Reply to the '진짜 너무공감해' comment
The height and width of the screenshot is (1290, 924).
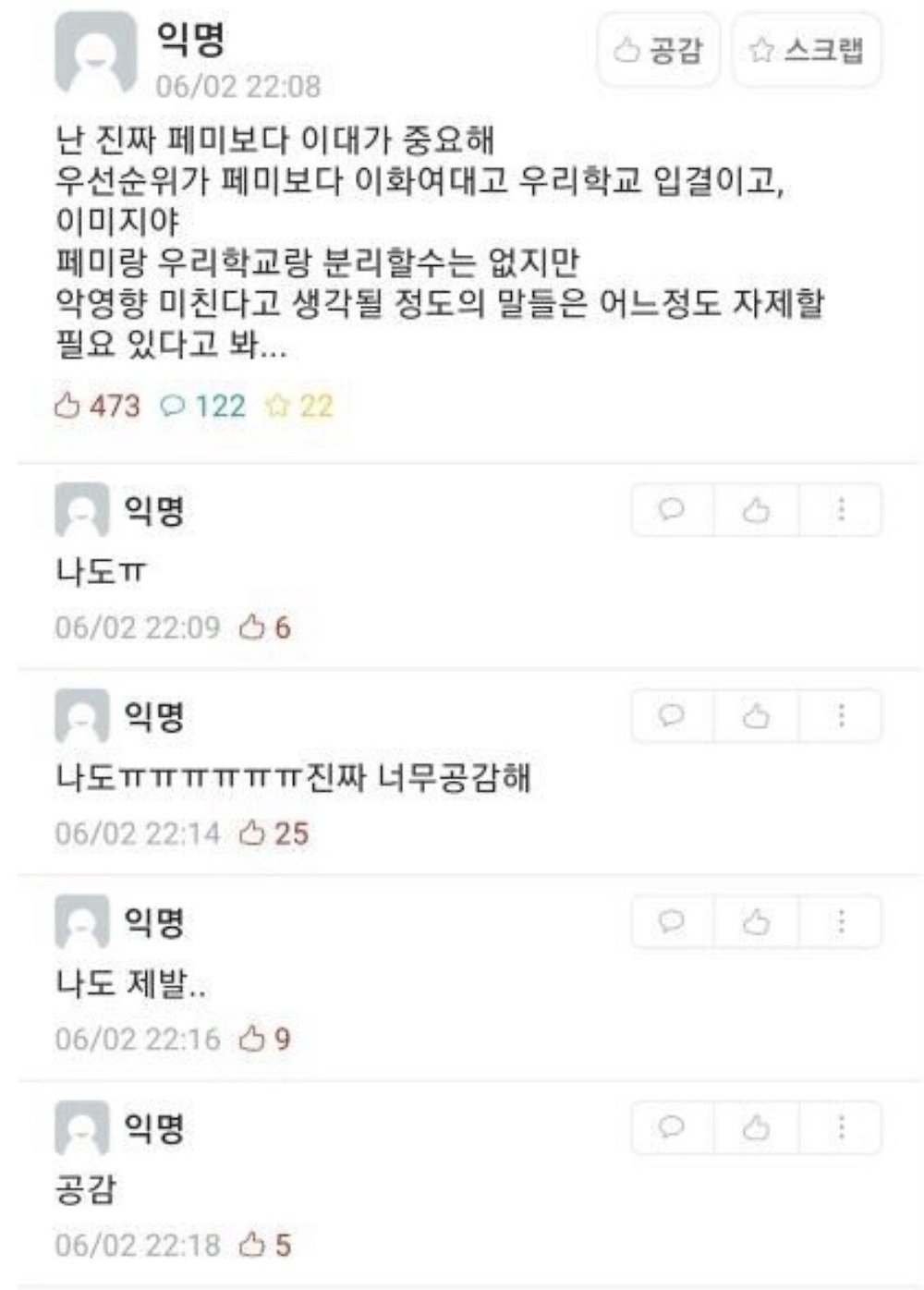click(x=672, y=715)
